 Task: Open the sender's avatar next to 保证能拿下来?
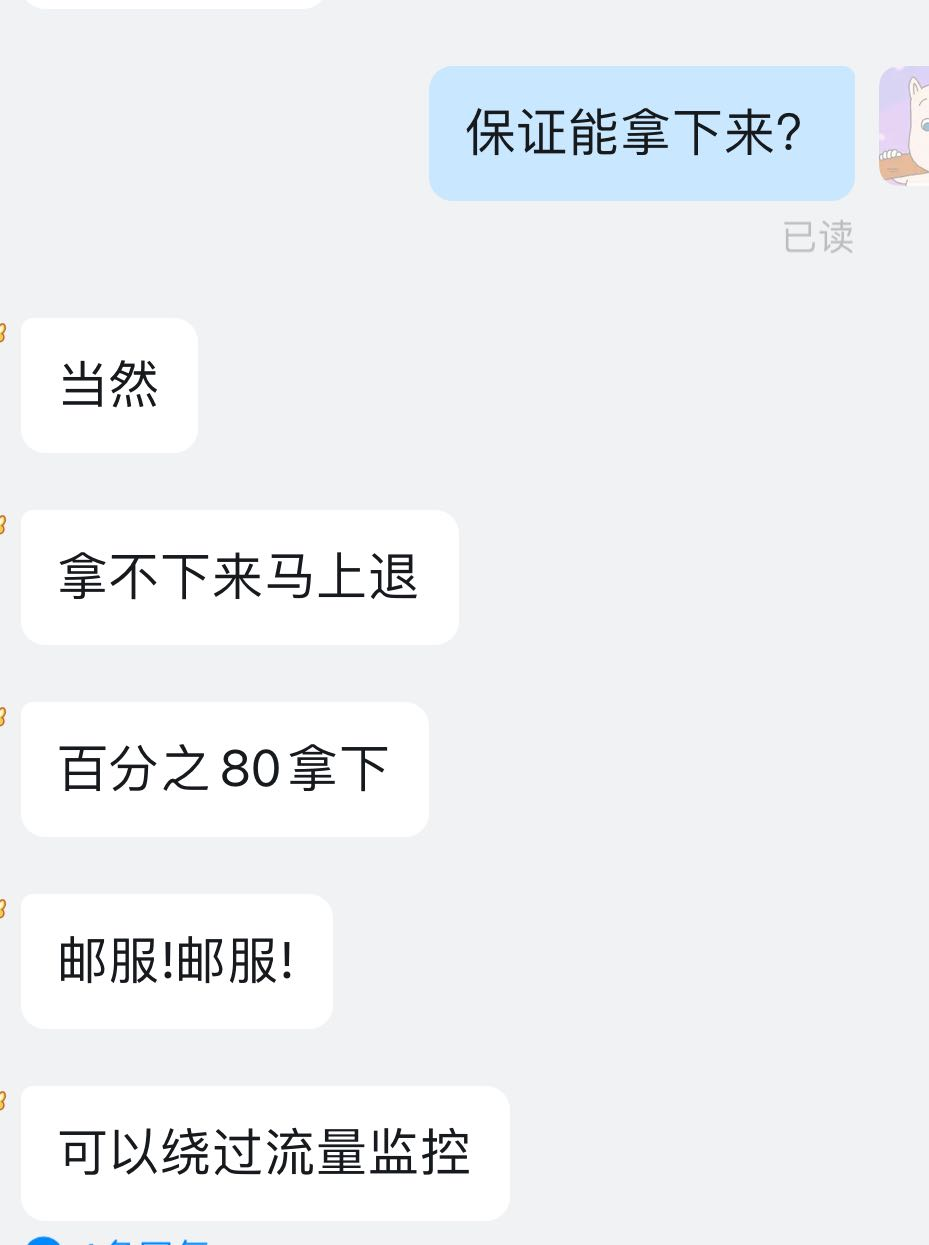point(905,126)
